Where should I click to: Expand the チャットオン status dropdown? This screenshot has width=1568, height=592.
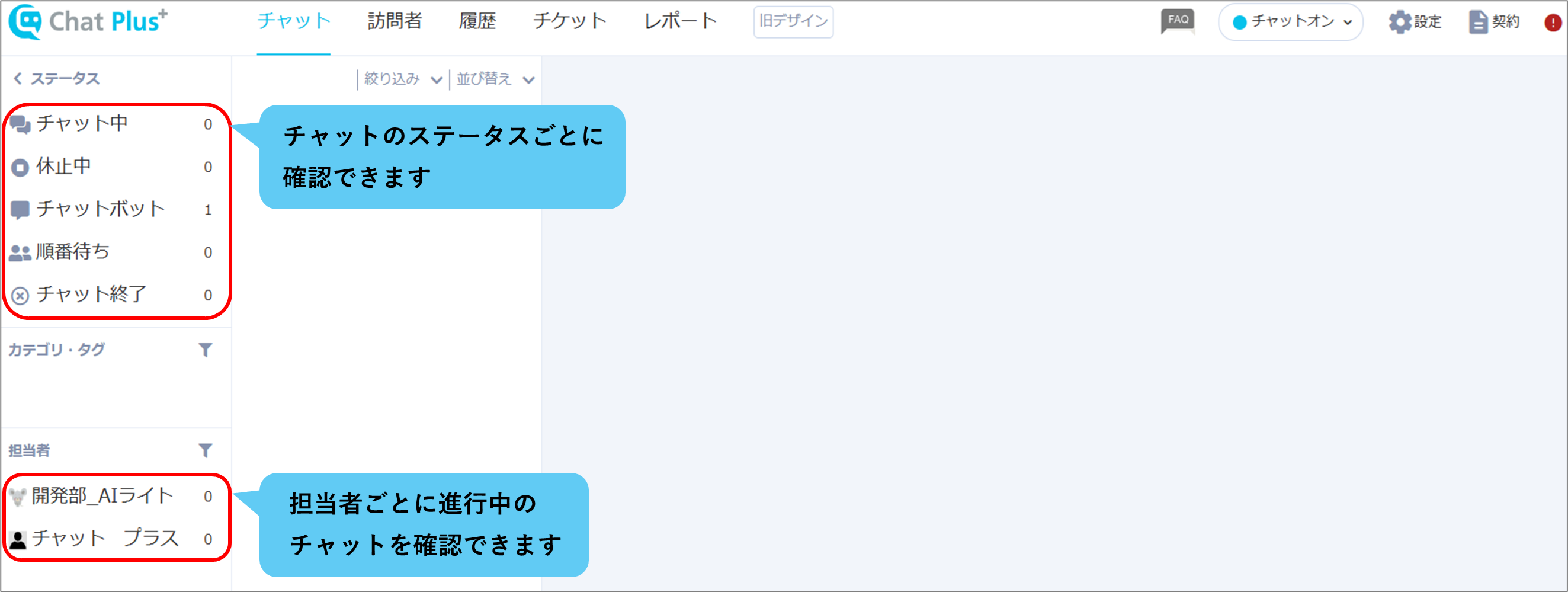tap(1290, 23)
